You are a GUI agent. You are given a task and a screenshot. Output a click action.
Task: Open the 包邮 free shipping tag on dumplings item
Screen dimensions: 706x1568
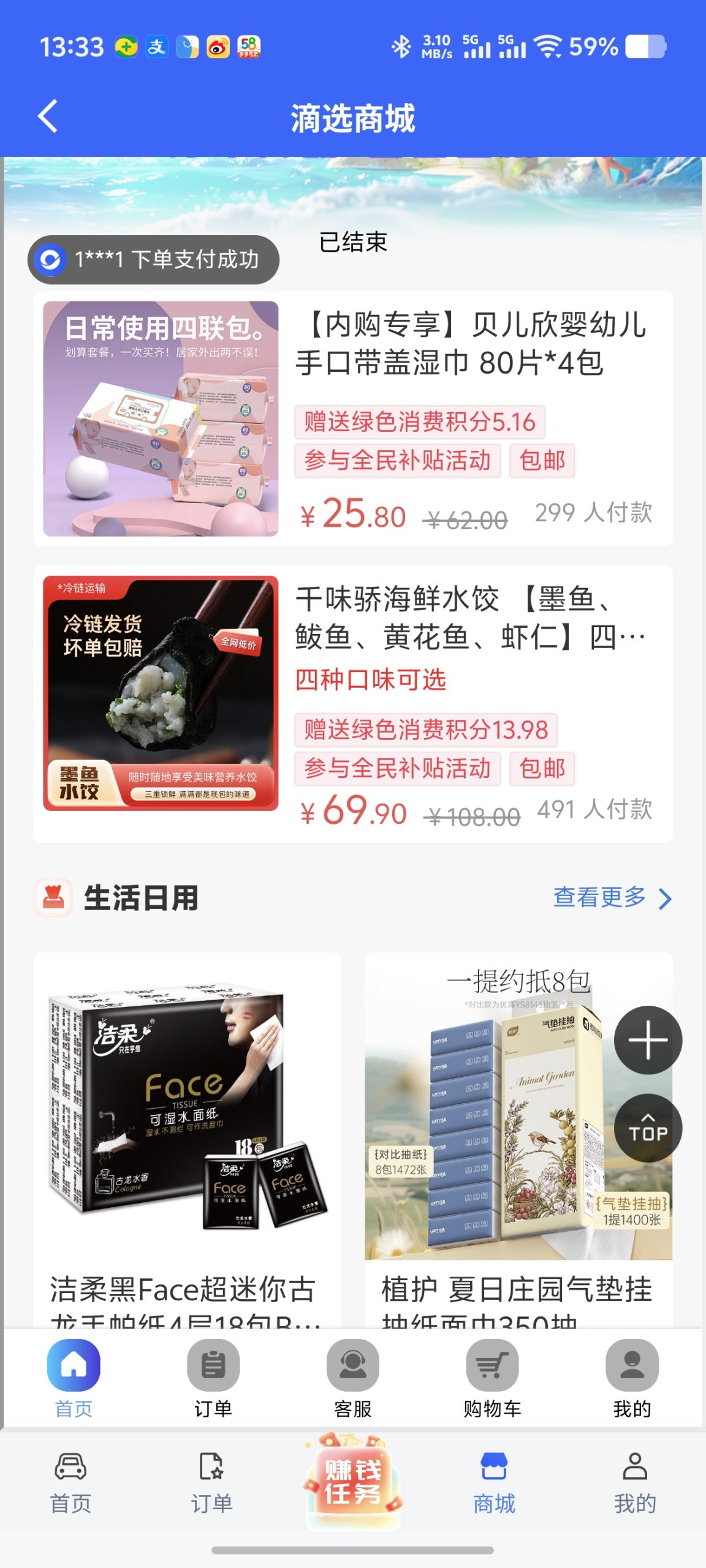click(542, 768)
